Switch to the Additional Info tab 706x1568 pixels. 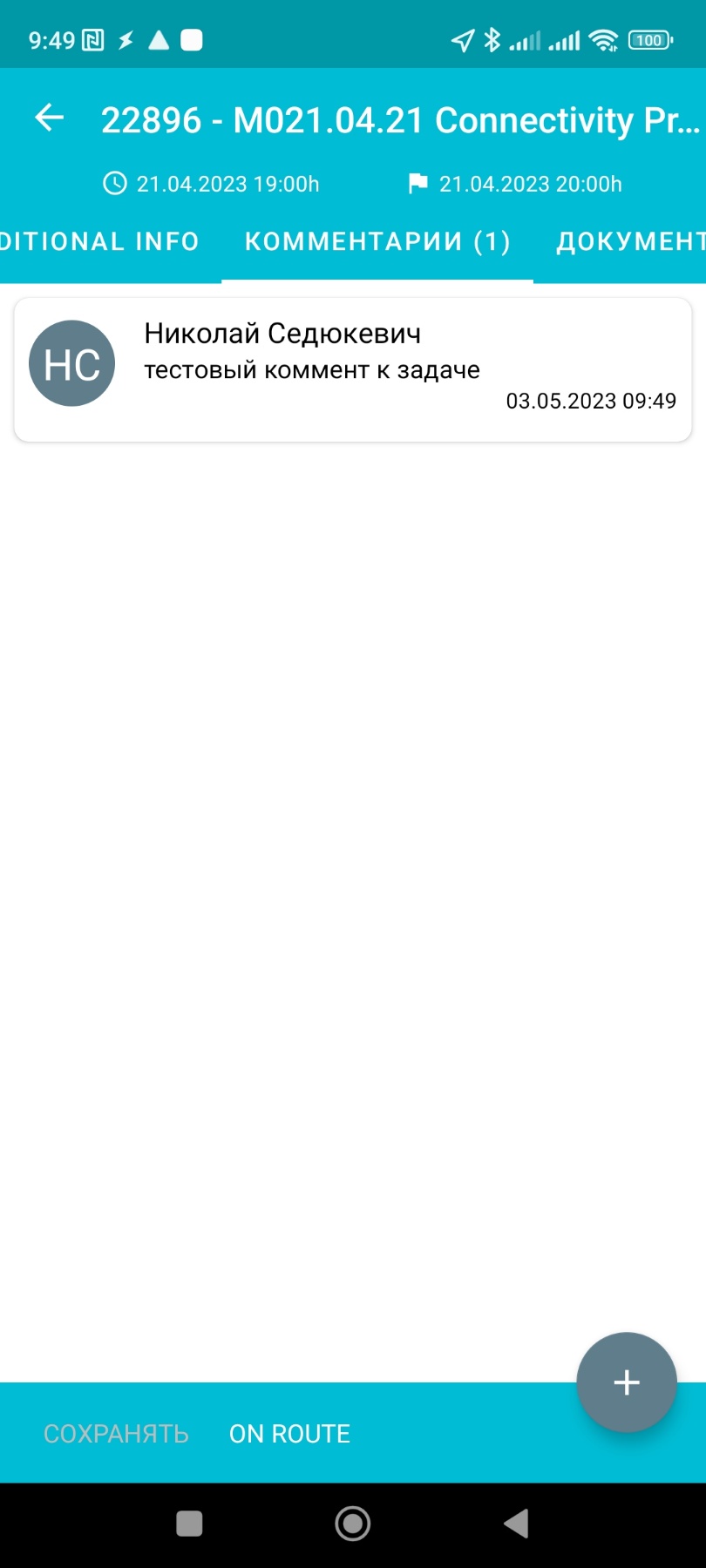point(99,241)
